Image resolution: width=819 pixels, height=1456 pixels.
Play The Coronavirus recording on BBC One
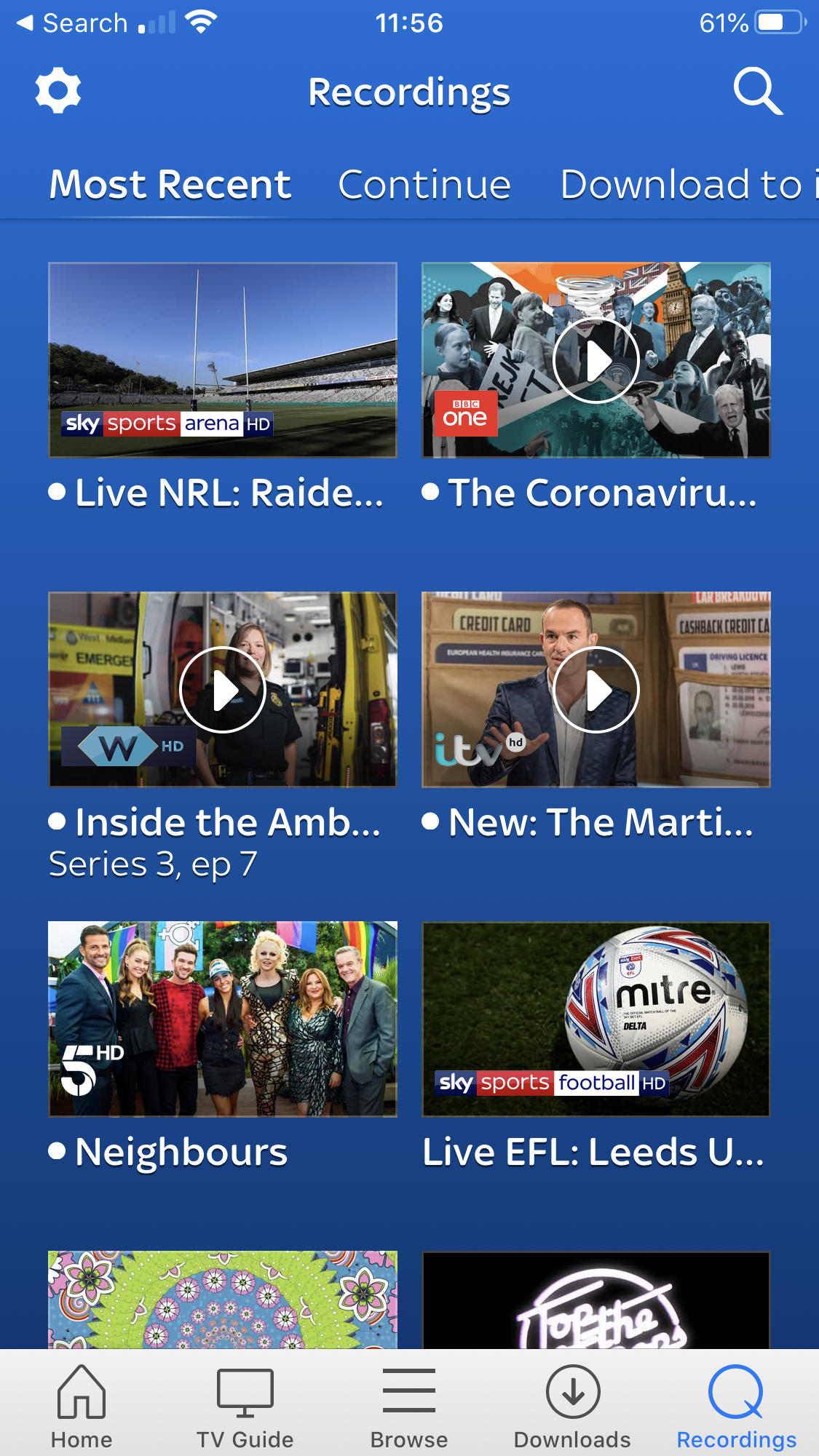click(x=596, y=360)
